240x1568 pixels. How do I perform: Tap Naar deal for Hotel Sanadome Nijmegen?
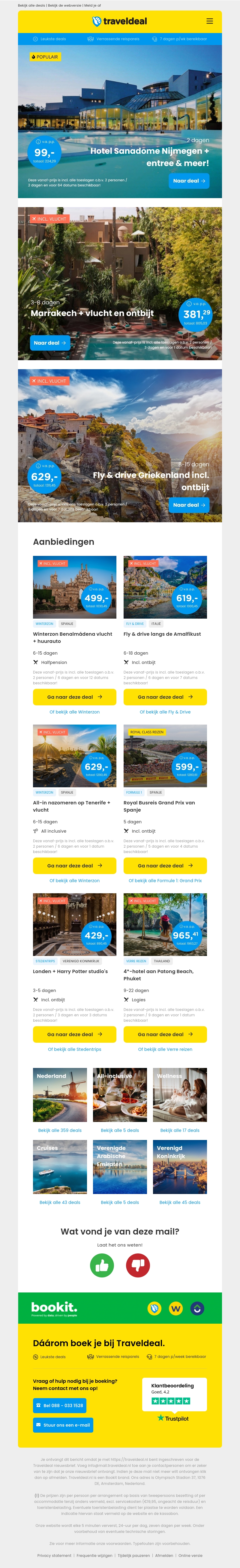pyautogui.click(x=189, y=181)
